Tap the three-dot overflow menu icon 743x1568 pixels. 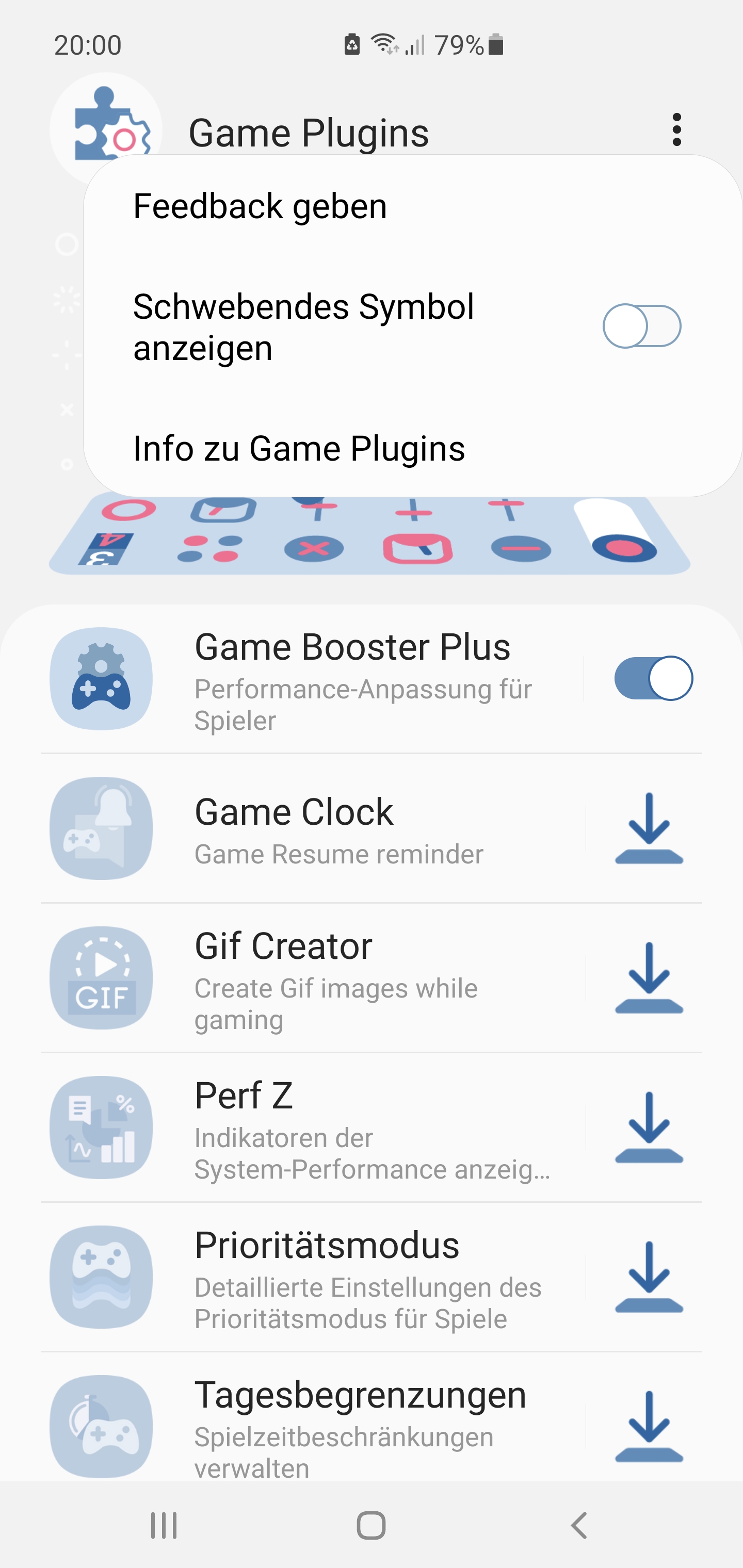pos(676,129)
